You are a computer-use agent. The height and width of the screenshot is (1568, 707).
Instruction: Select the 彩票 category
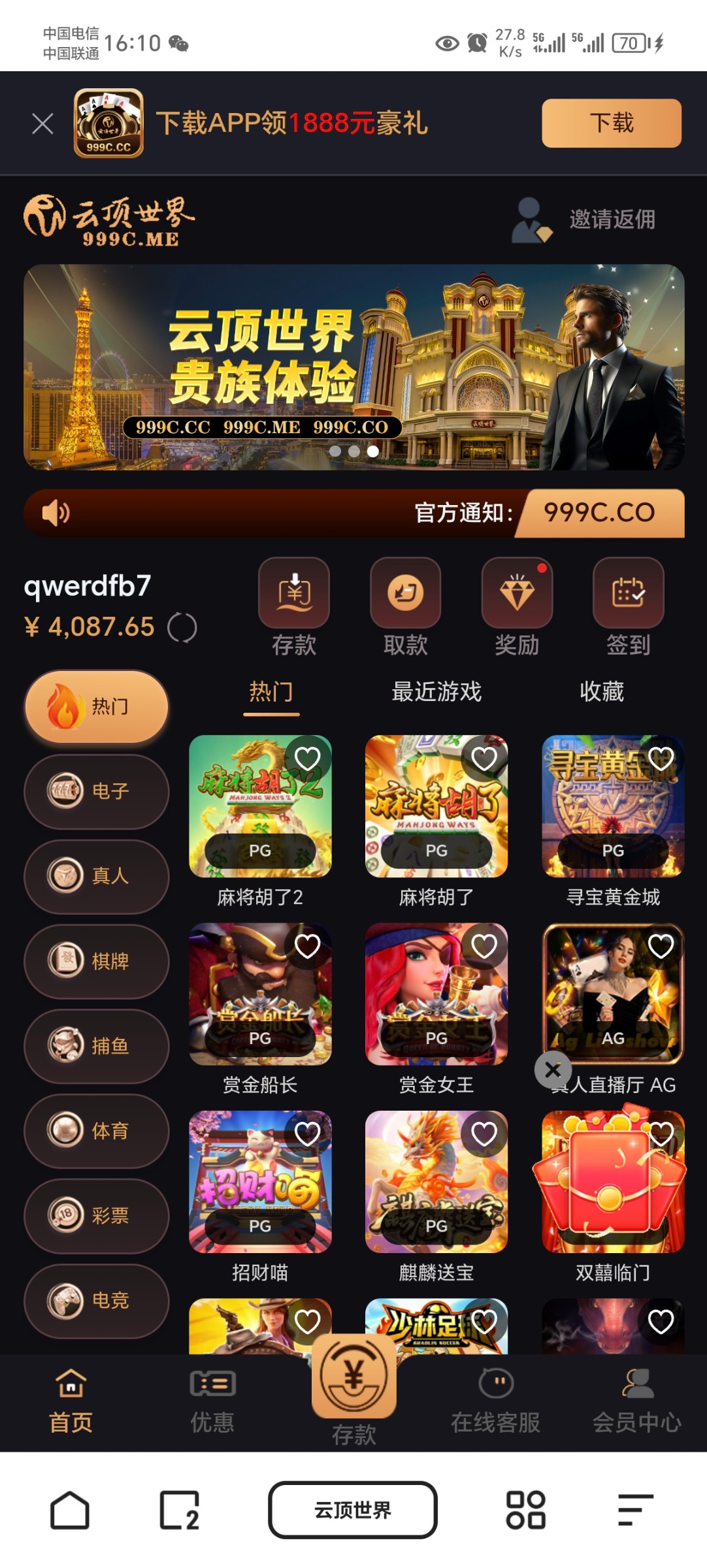click(x=97, y=1216)
